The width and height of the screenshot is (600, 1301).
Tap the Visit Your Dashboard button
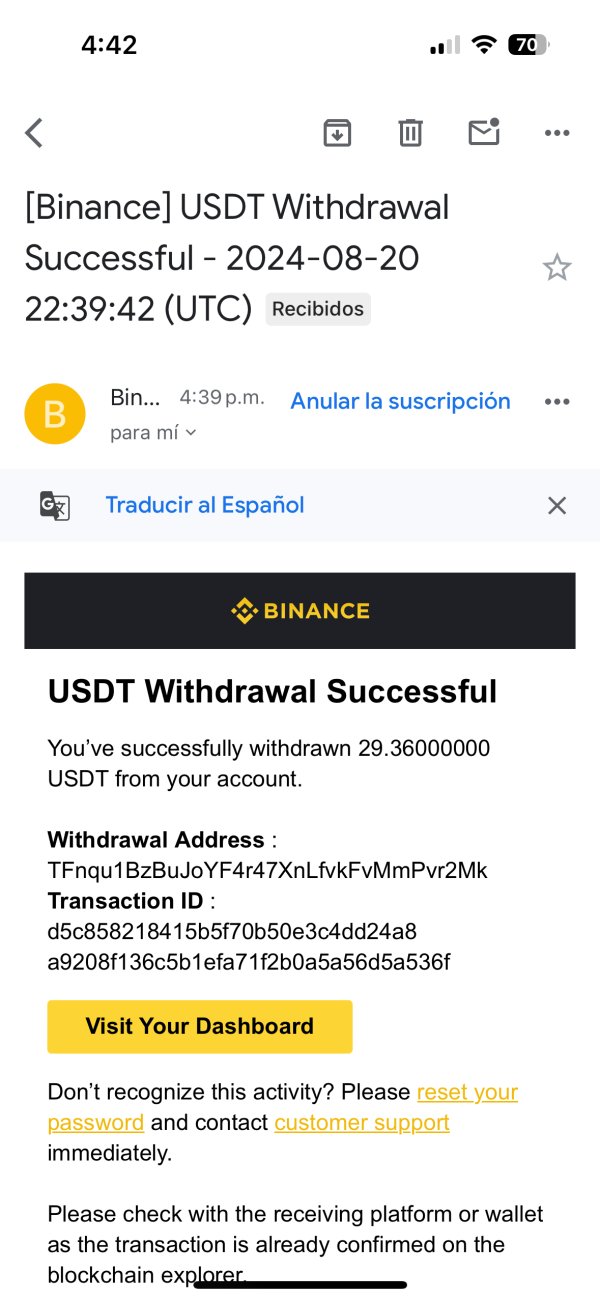tap(200, 1026)
